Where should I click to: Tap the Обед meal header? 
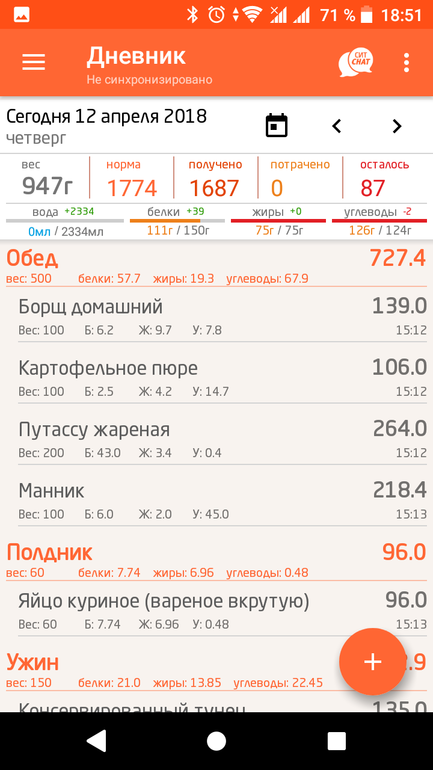tap(216, 266)
